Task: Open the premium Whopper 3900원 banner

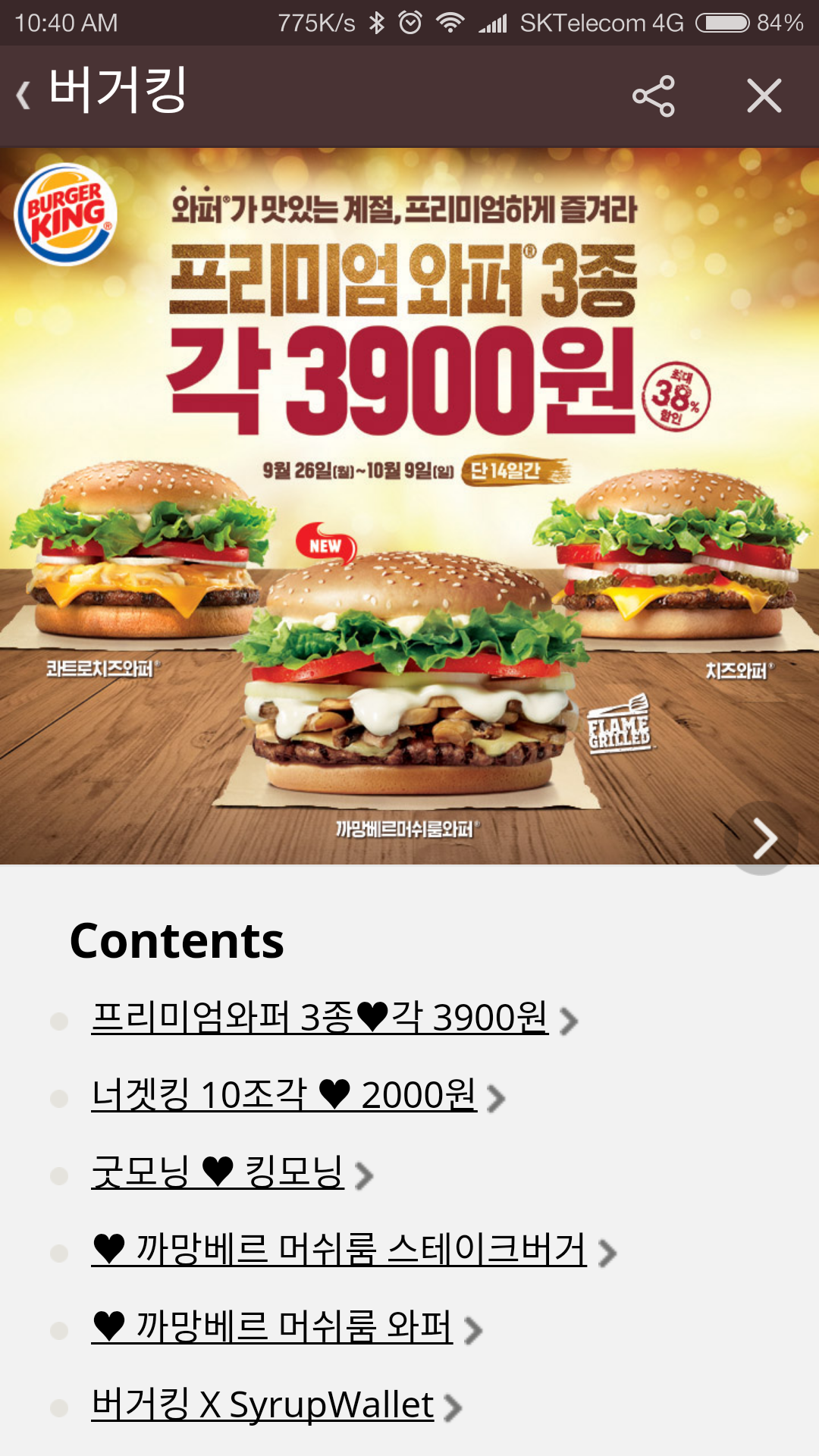Action: click(x=402, y=500)
